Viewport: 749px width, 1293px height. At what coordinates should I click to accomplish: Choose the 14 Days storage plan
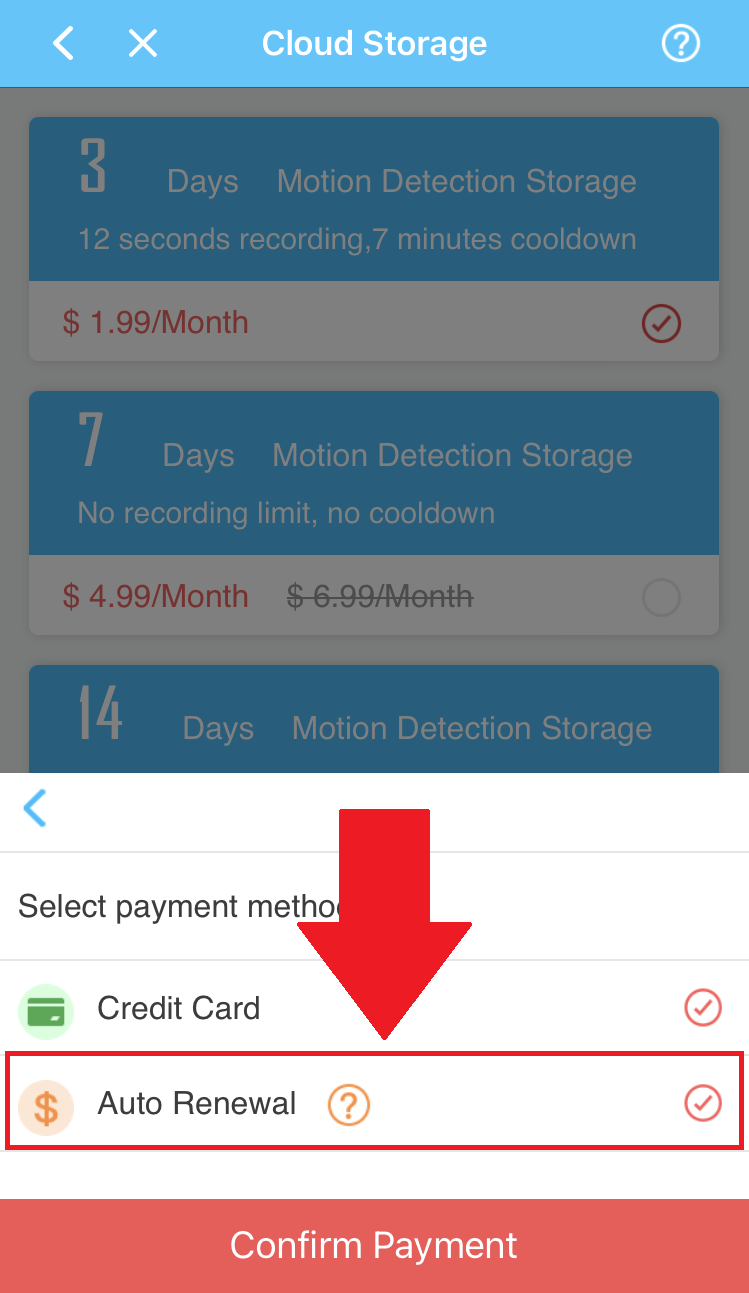(374, 719)
